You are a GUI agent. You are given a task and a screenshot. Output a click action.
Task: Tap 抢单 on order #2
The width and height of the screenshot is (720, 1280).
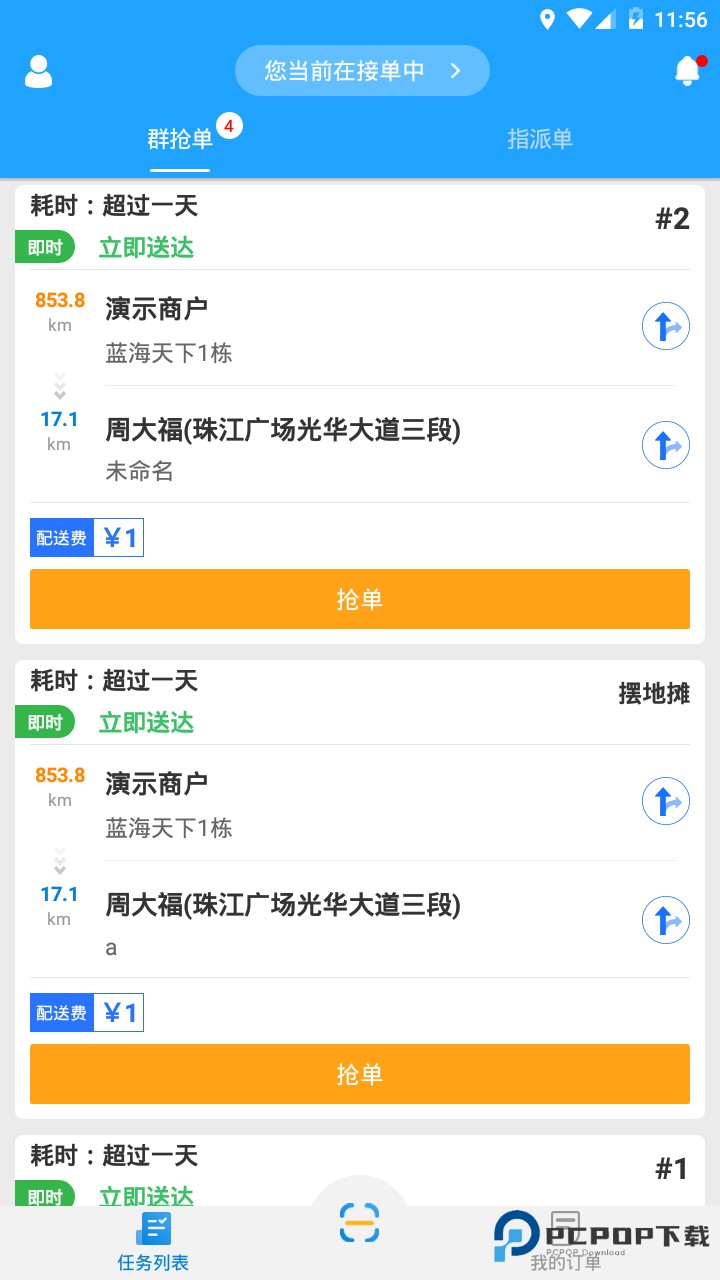pos(360,598)
